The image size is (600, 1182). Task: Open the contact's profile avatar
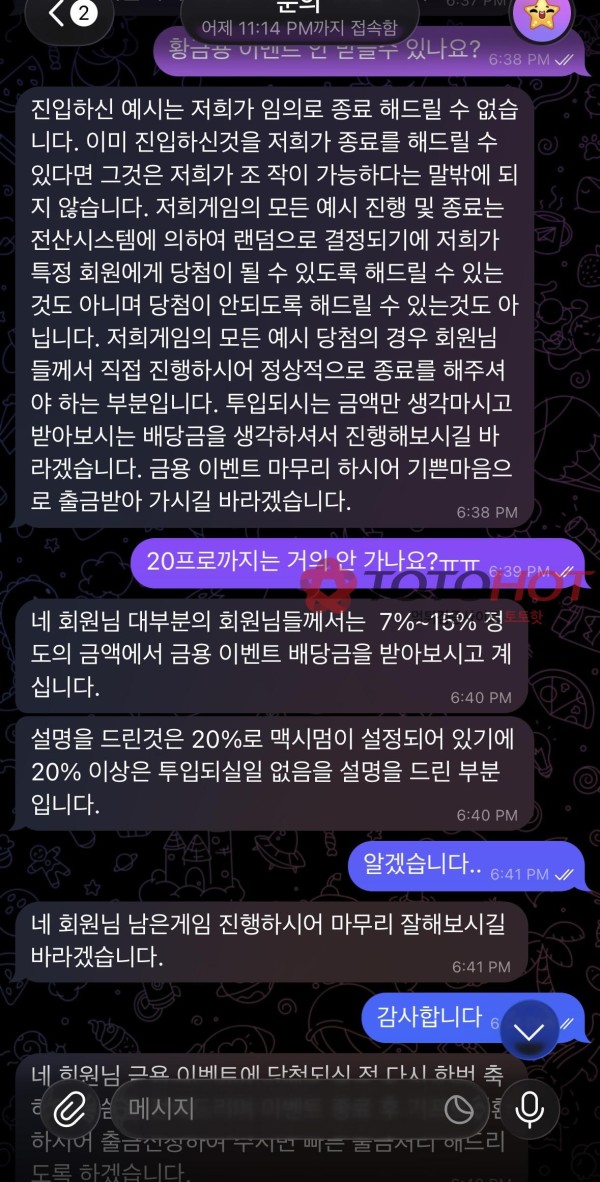pyautogui.click(x=542, y=14)
